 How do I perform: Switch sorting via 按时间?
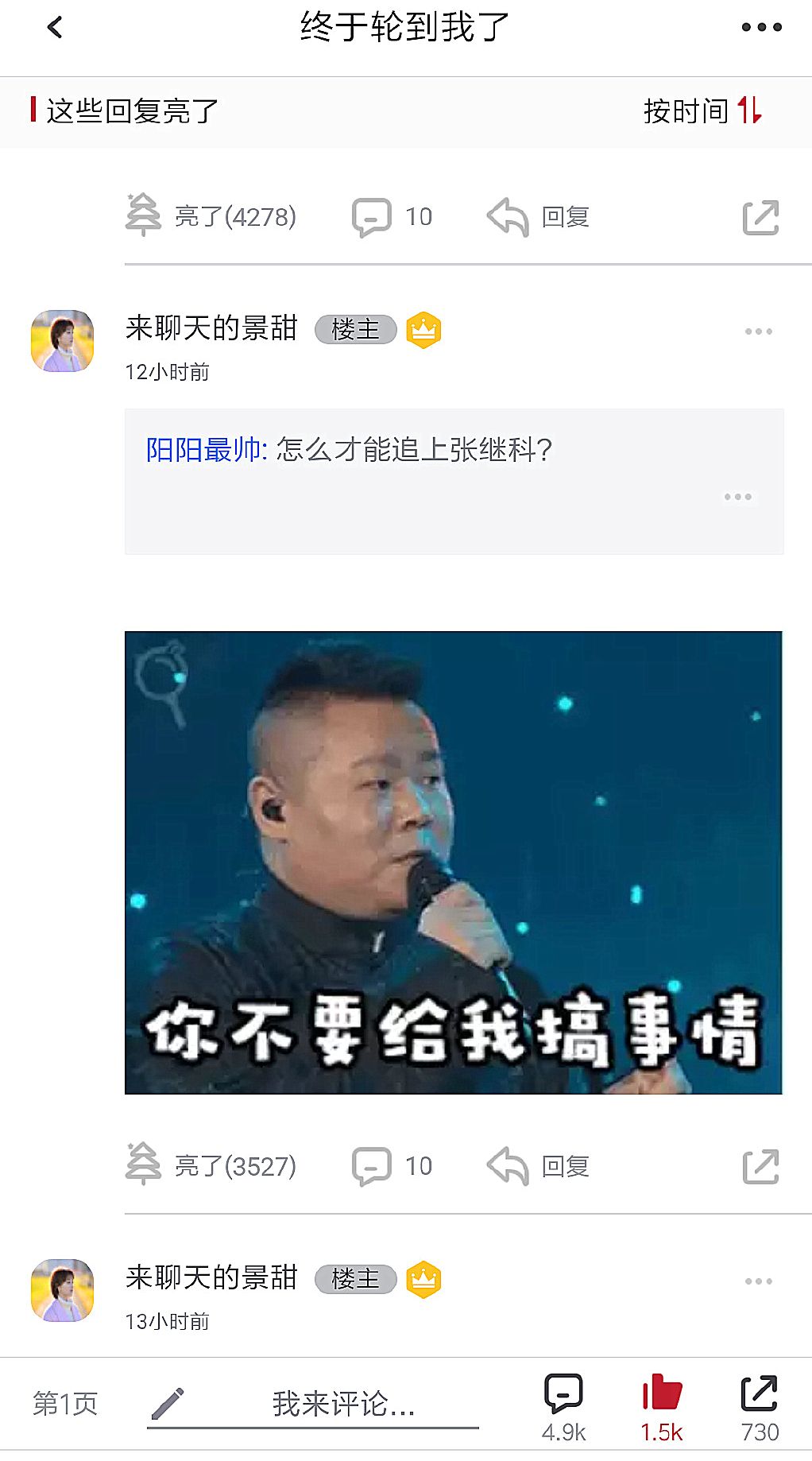pyautogui.click(x=701, y=111)
